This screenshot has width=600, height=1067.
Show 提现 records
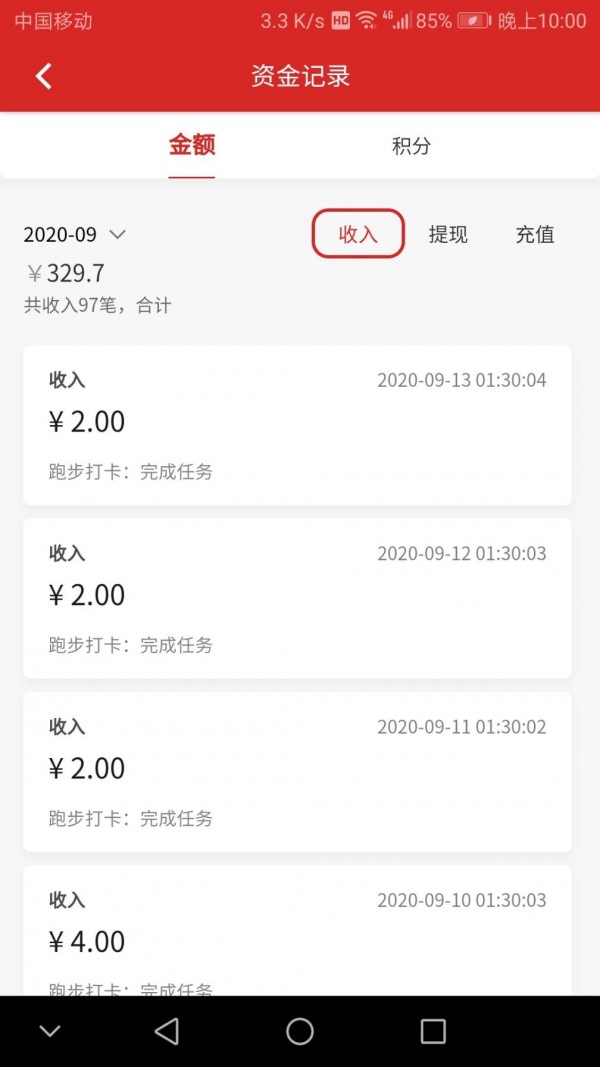[x=448, y=234]
